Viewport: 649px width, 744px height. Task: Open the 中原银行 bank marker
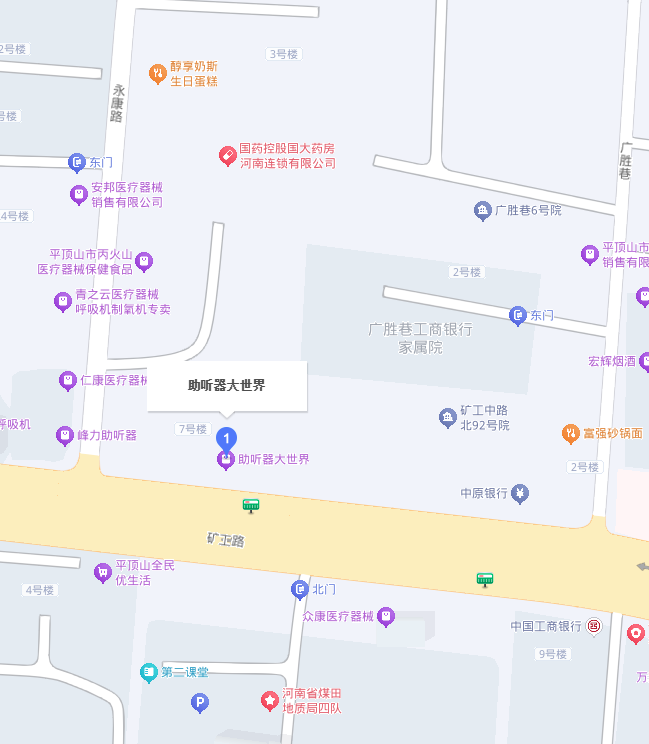(520, 493)
